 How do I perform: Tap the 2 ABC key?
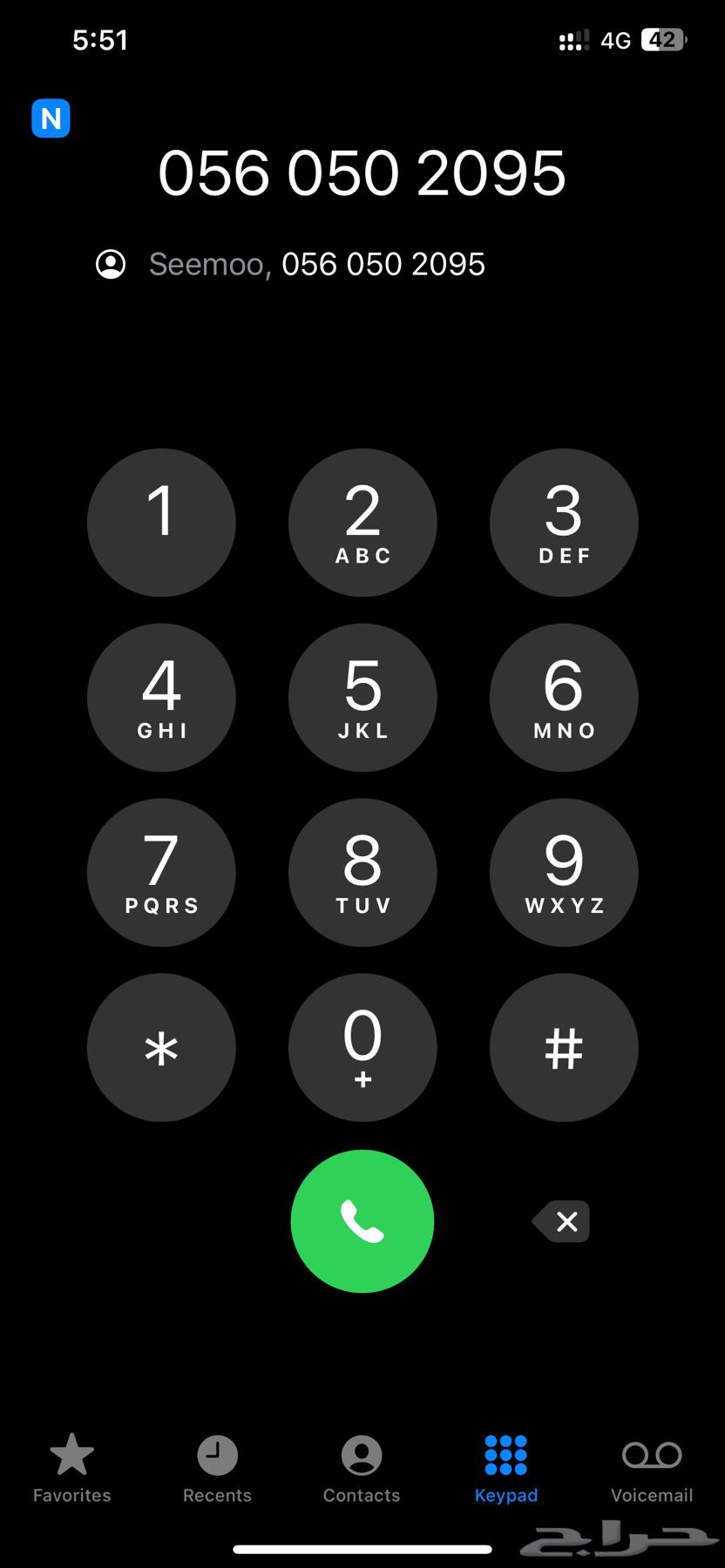click(362, 523)
